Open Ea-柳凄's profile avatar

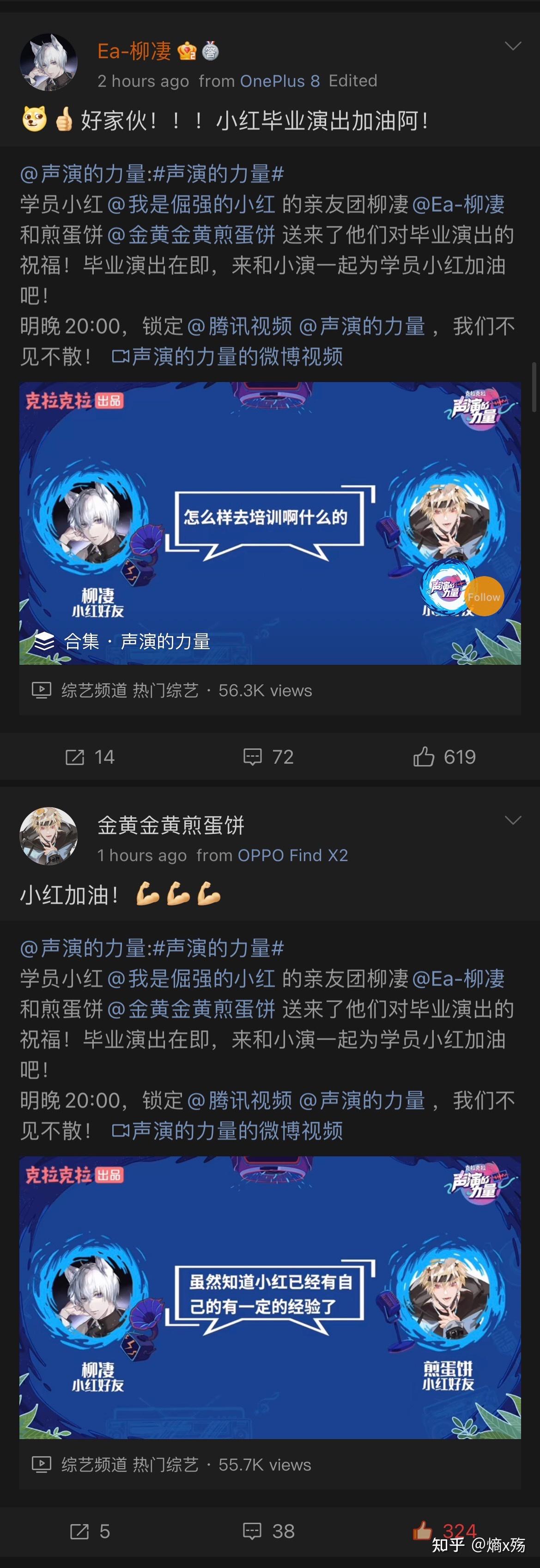pyautogui.click(x=49, y=62)
